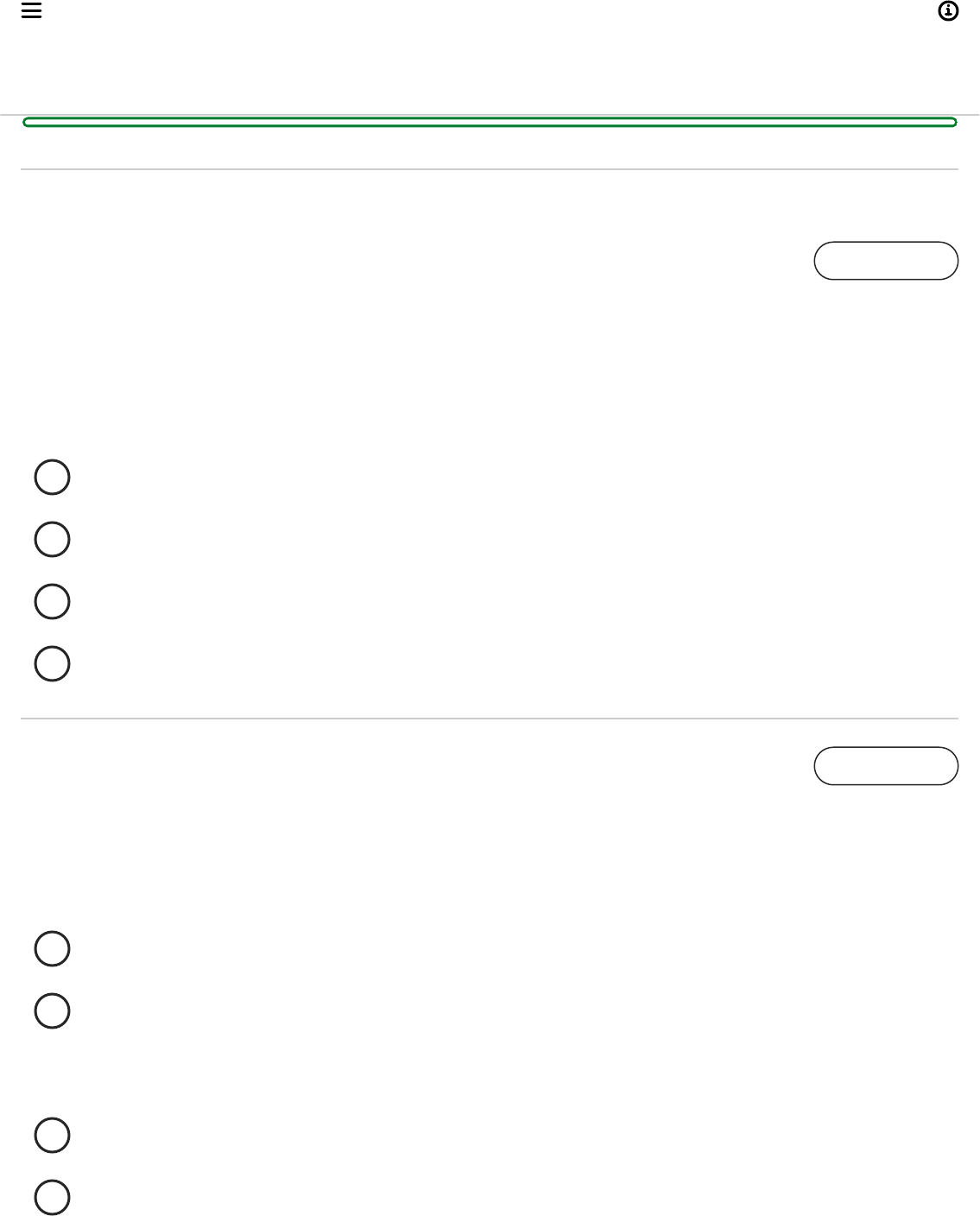Choose the third answer of the first question
The width and height of the screenshot is (980, 1216).
(52, 602)
